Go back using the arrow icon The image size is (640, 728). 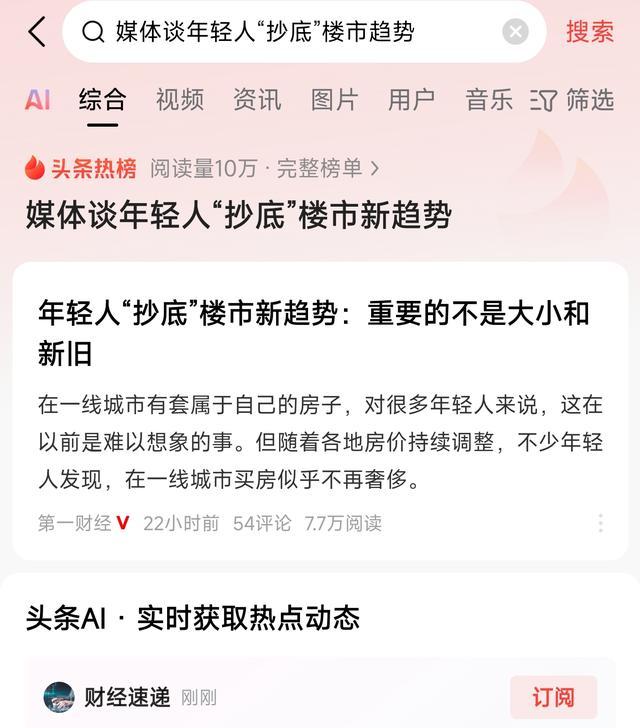tap(37, 32)
